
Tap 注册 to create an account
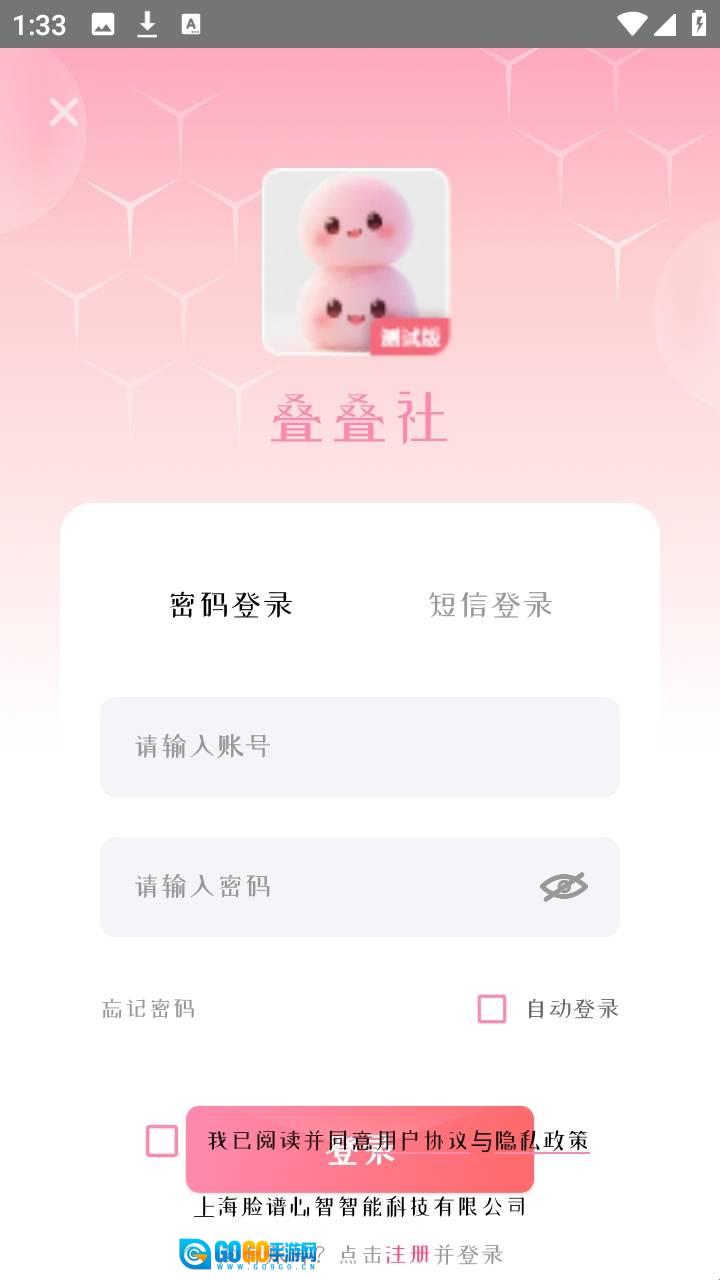point(408,1254)
